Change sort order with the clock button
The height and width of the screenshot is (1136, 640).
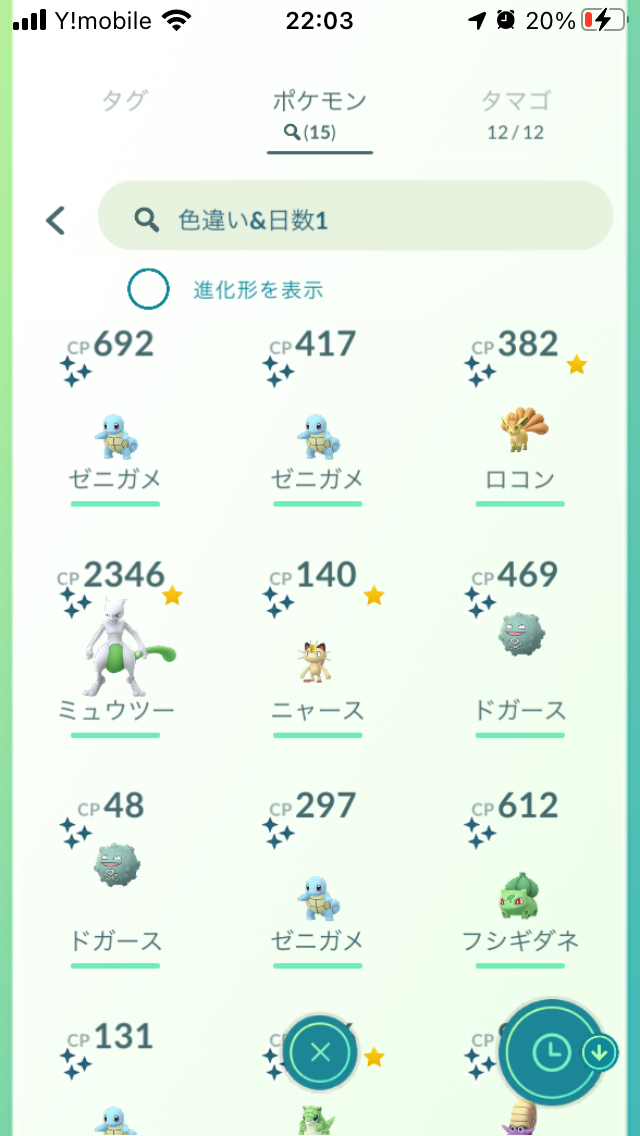[x=553, y=1051]
